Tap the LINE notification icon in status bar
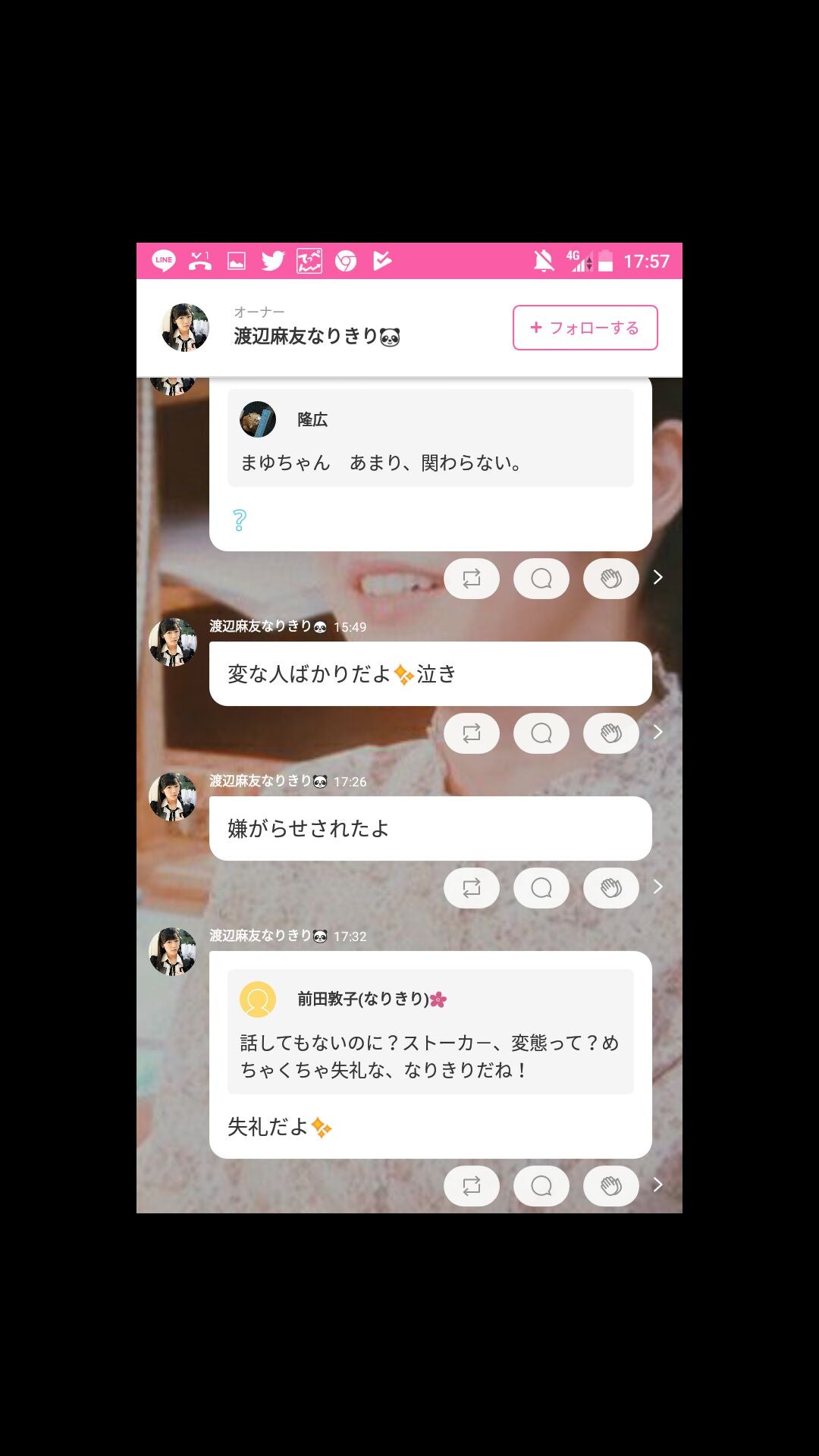This screenshot has height=1456, width=819. click(x=164, y=260)
